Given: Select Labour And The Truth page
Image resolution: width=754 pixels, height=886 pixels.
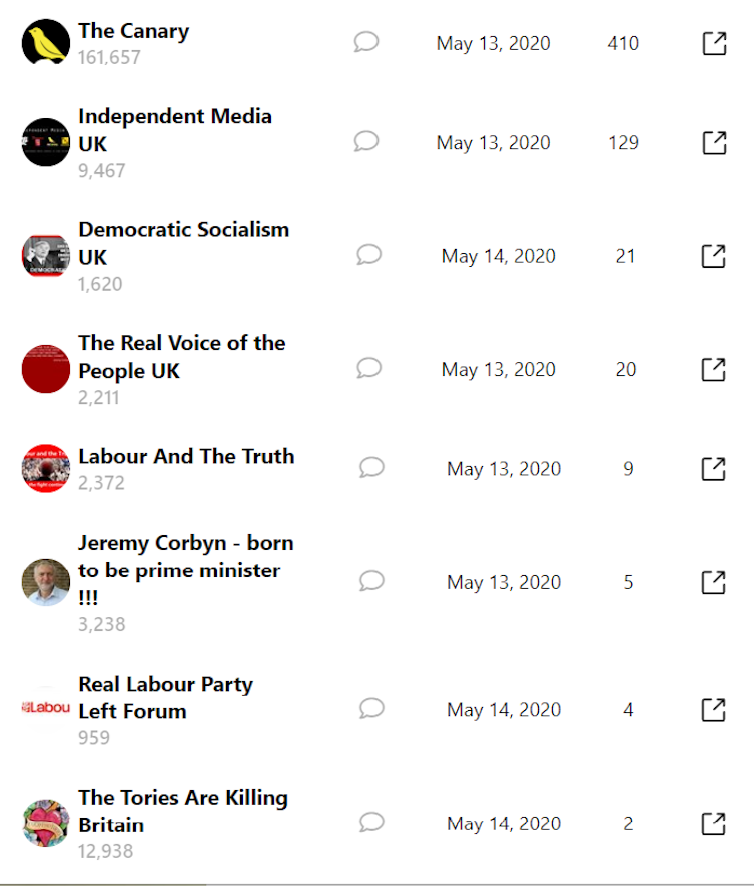Looking at the screenshot, I should point(186,457).
